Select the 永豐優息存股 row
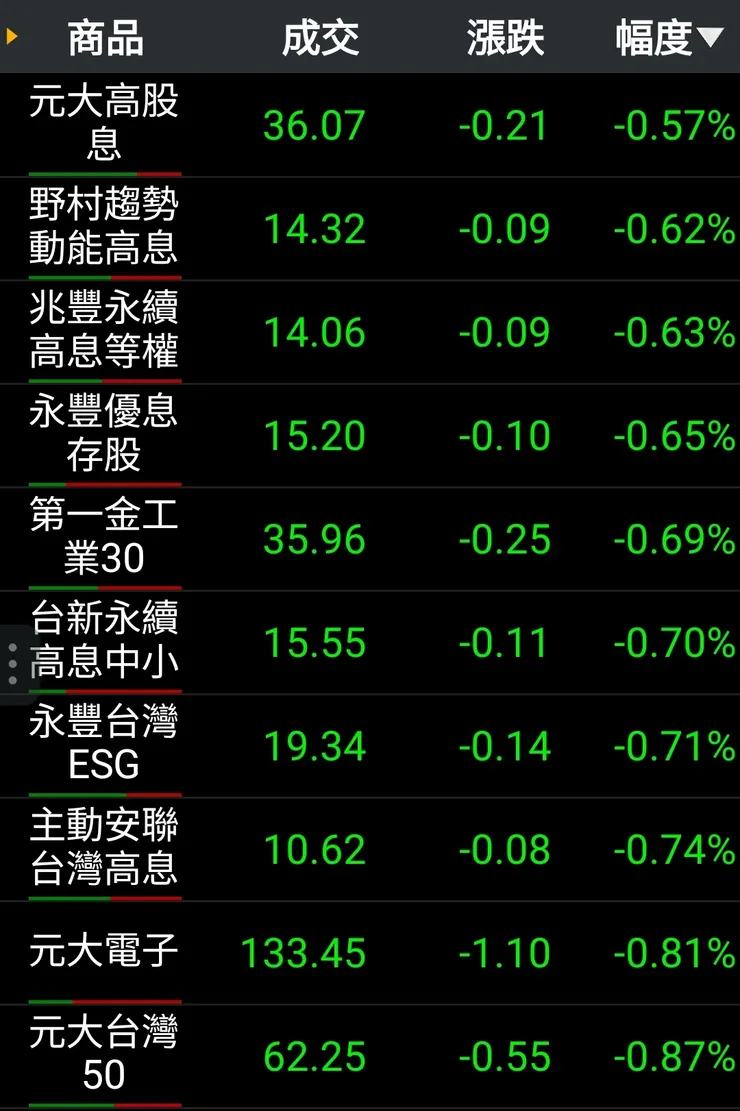 coord(370,436)
